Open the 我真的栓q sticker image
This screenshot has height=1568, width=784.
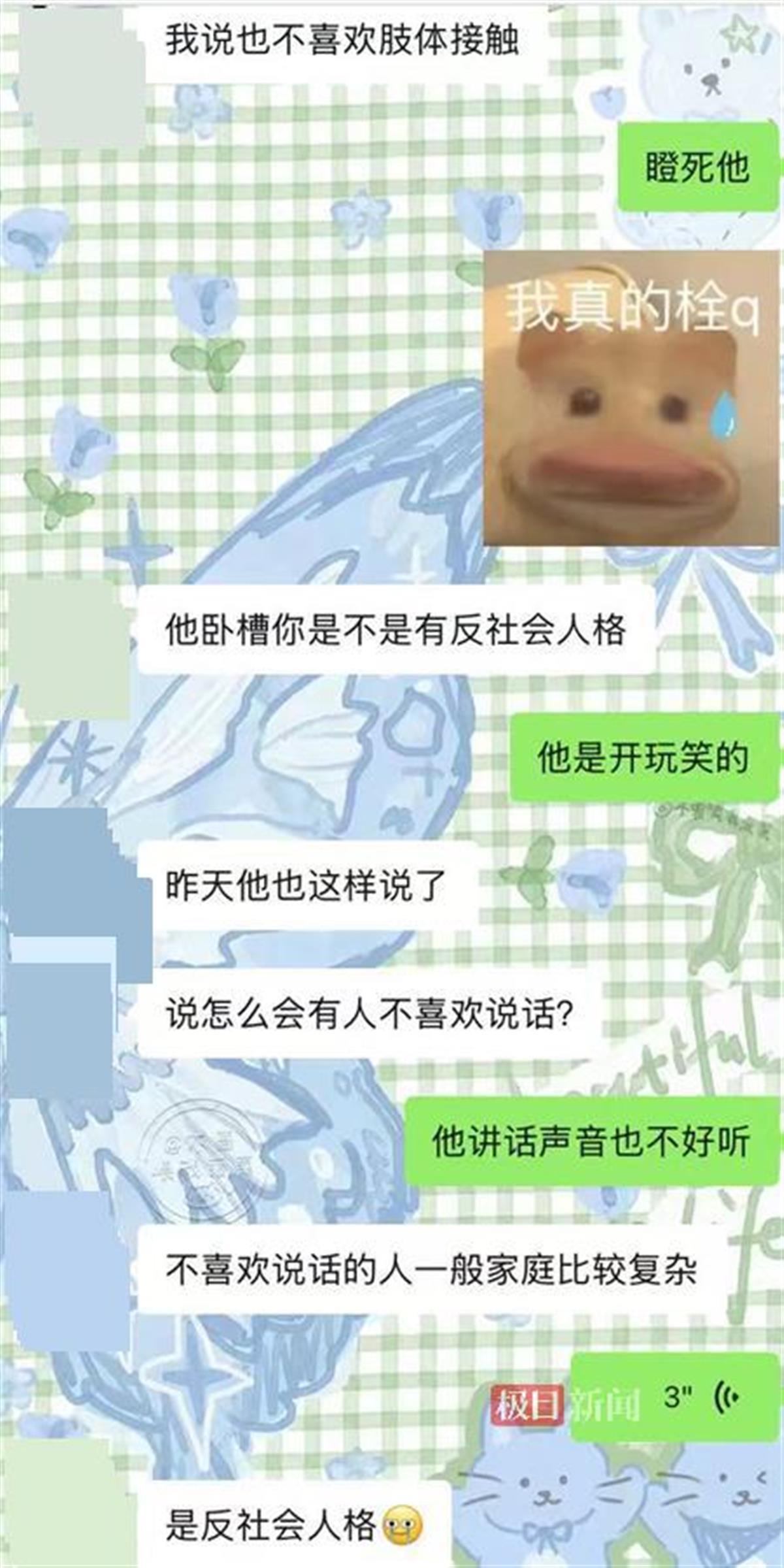point(632,399)
